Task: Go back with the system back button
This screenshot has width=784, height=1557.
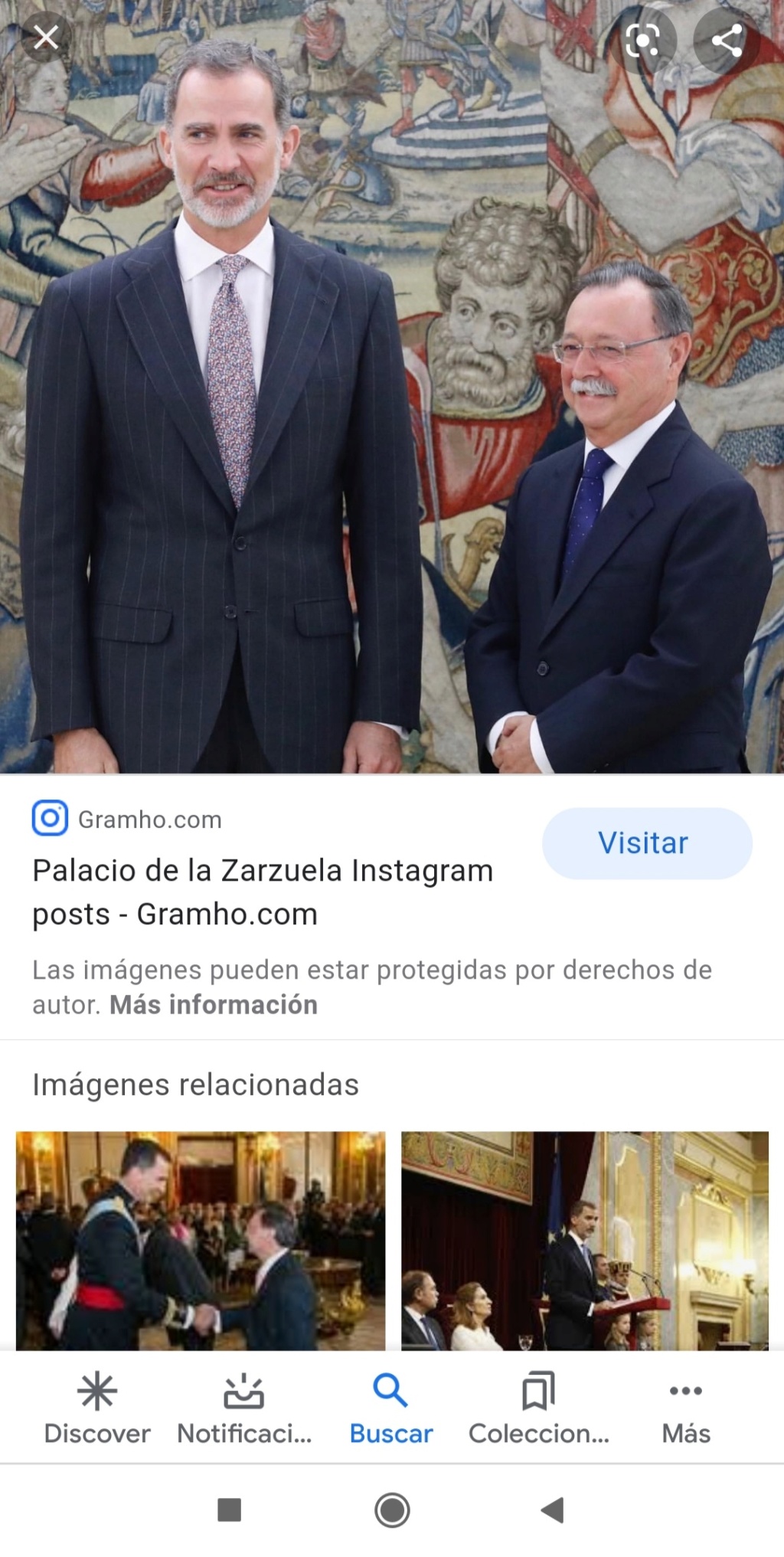Action: coord(553,1510)
